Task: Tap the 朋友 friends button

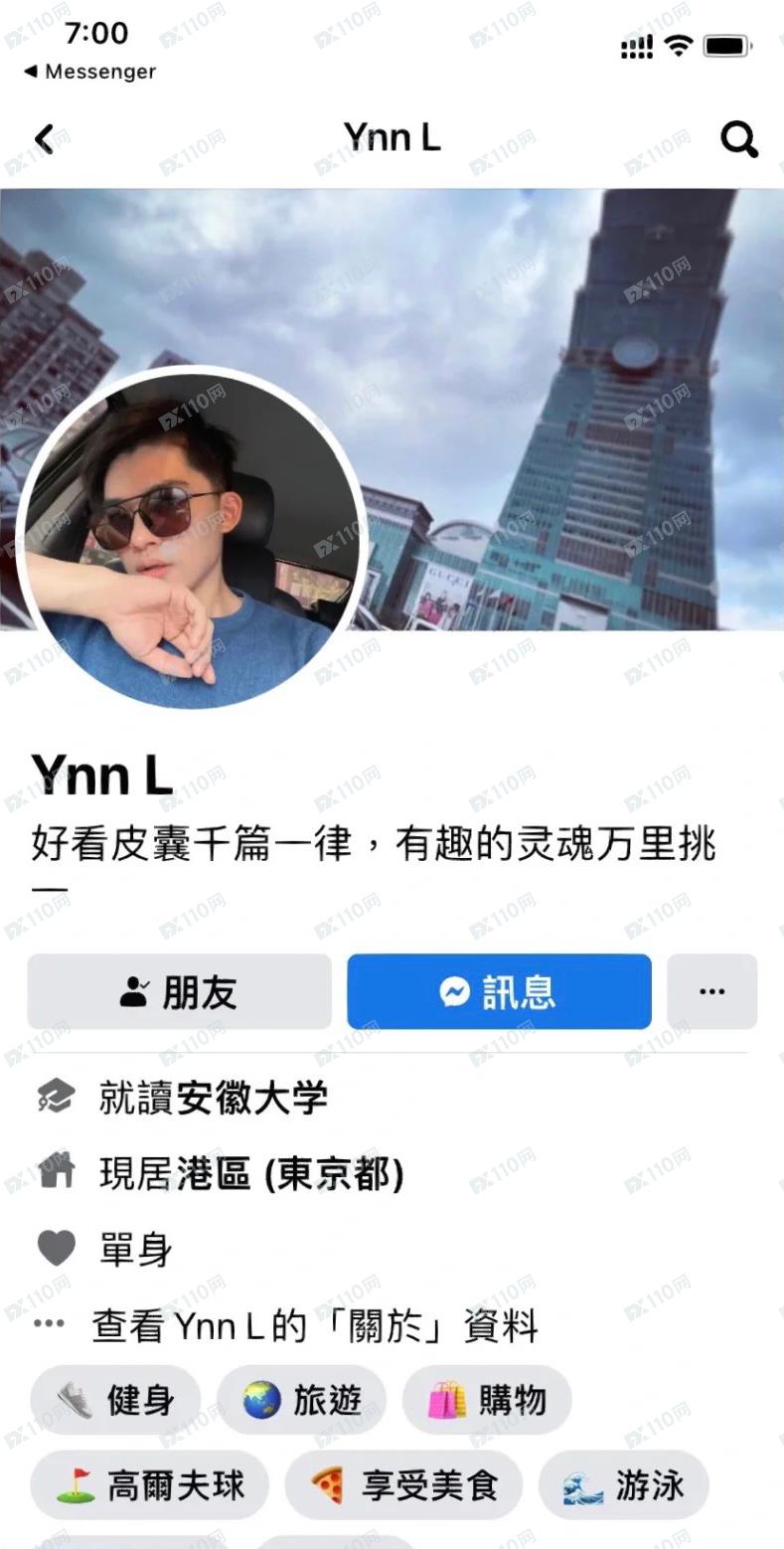Action: pos(179,992)
